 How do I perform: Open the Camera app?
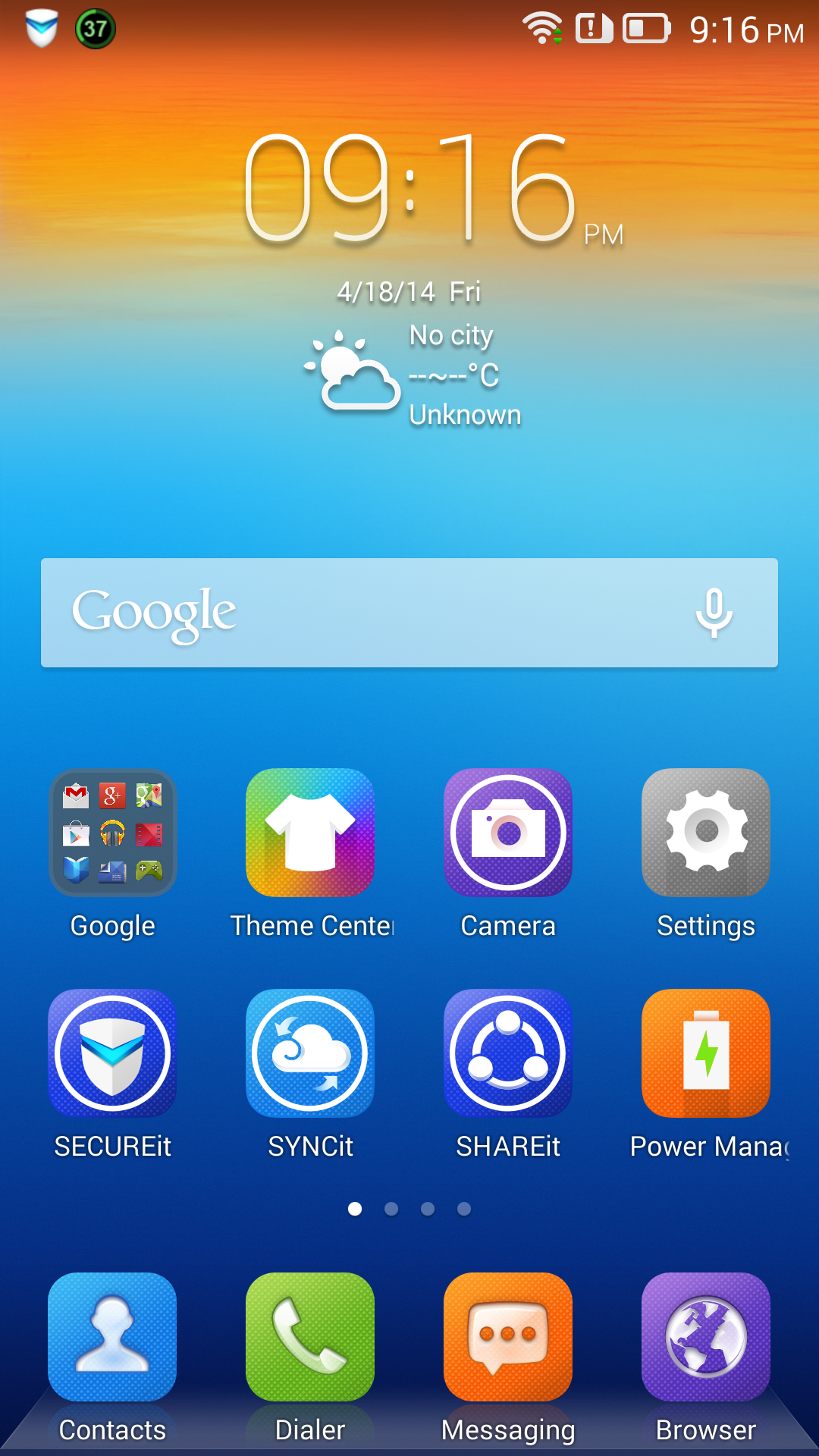508,833
